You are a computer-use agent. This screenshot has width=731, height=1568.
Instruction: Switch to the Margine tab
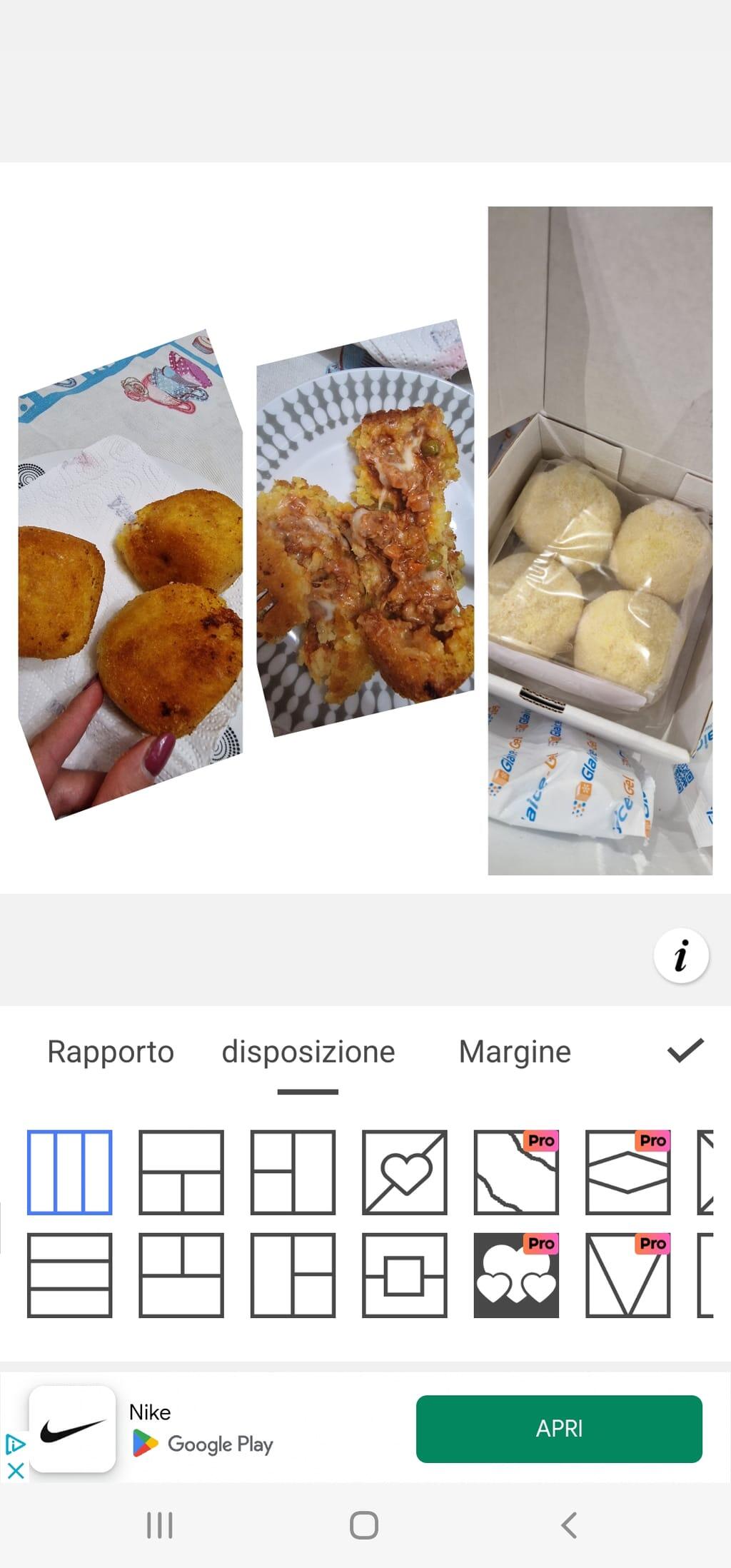515,1052
